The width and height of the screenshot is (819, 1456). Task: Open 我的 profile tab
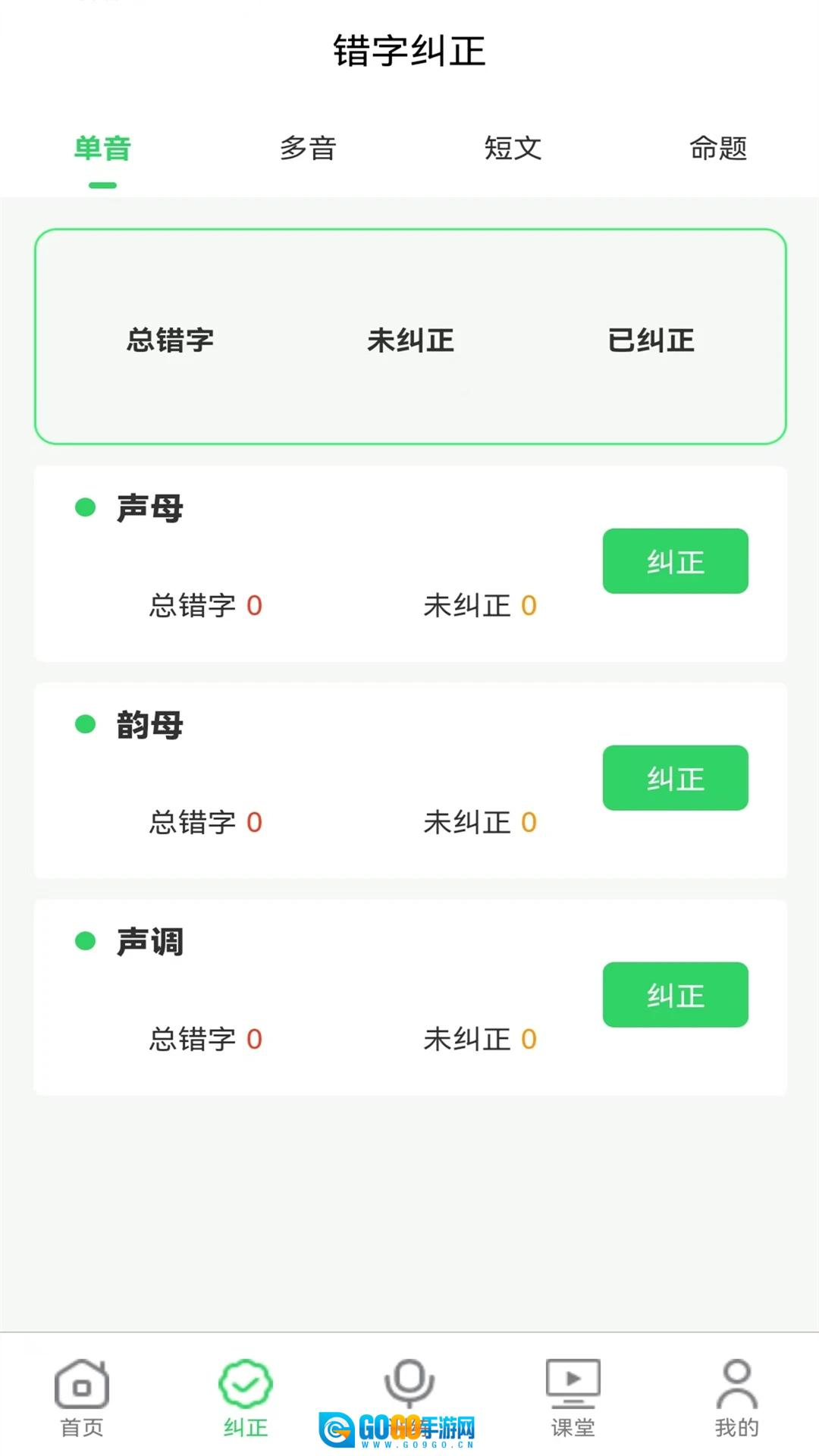pos(736,1398)
